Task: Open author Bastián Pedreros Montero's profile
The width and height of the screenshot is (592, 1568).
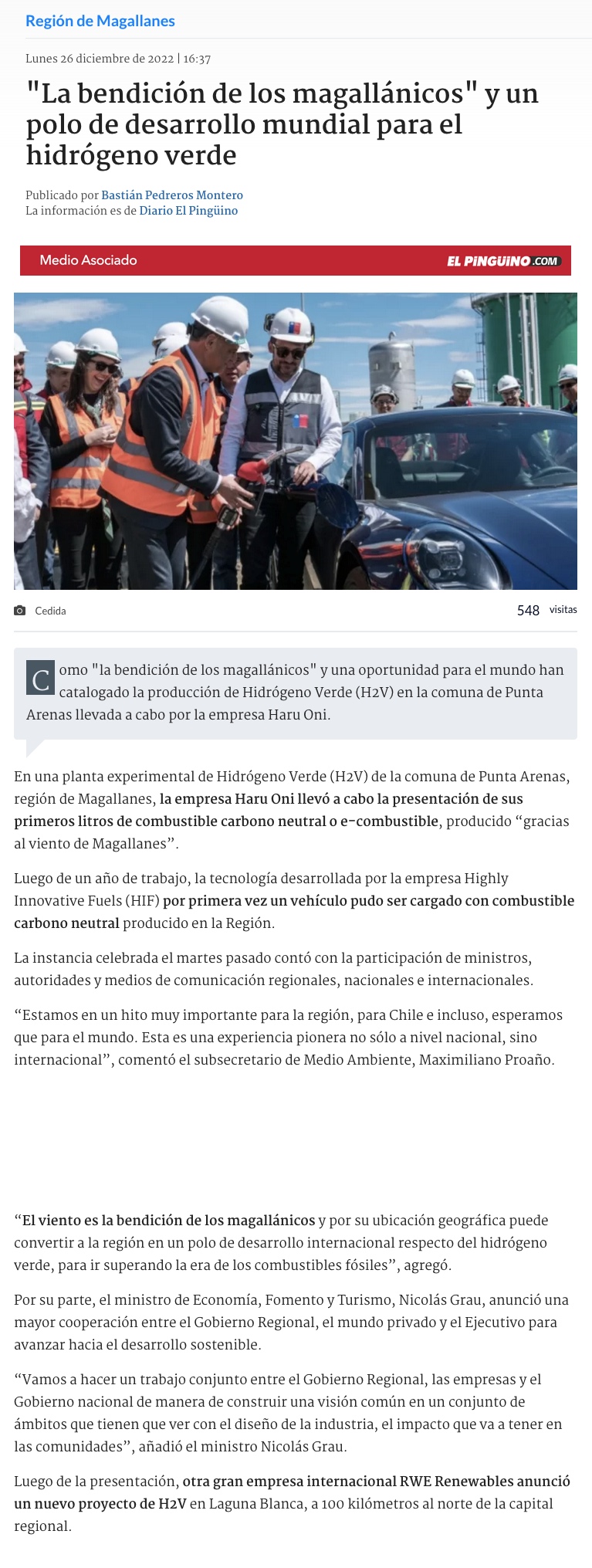Action: [x=172, y=195]
